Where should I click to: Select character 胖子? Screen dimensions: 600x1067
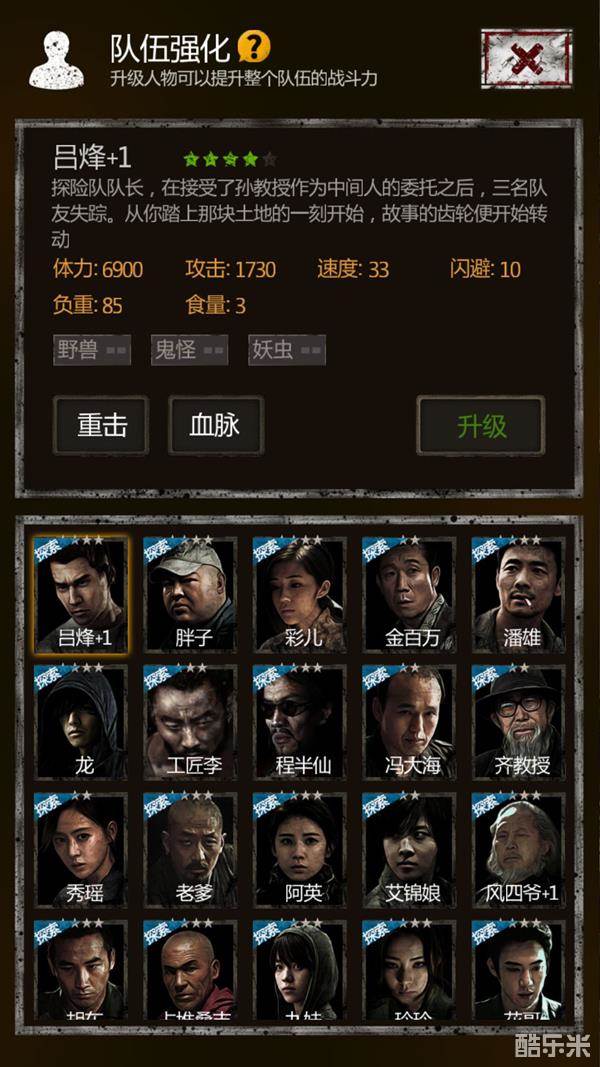tap(190, 594)
